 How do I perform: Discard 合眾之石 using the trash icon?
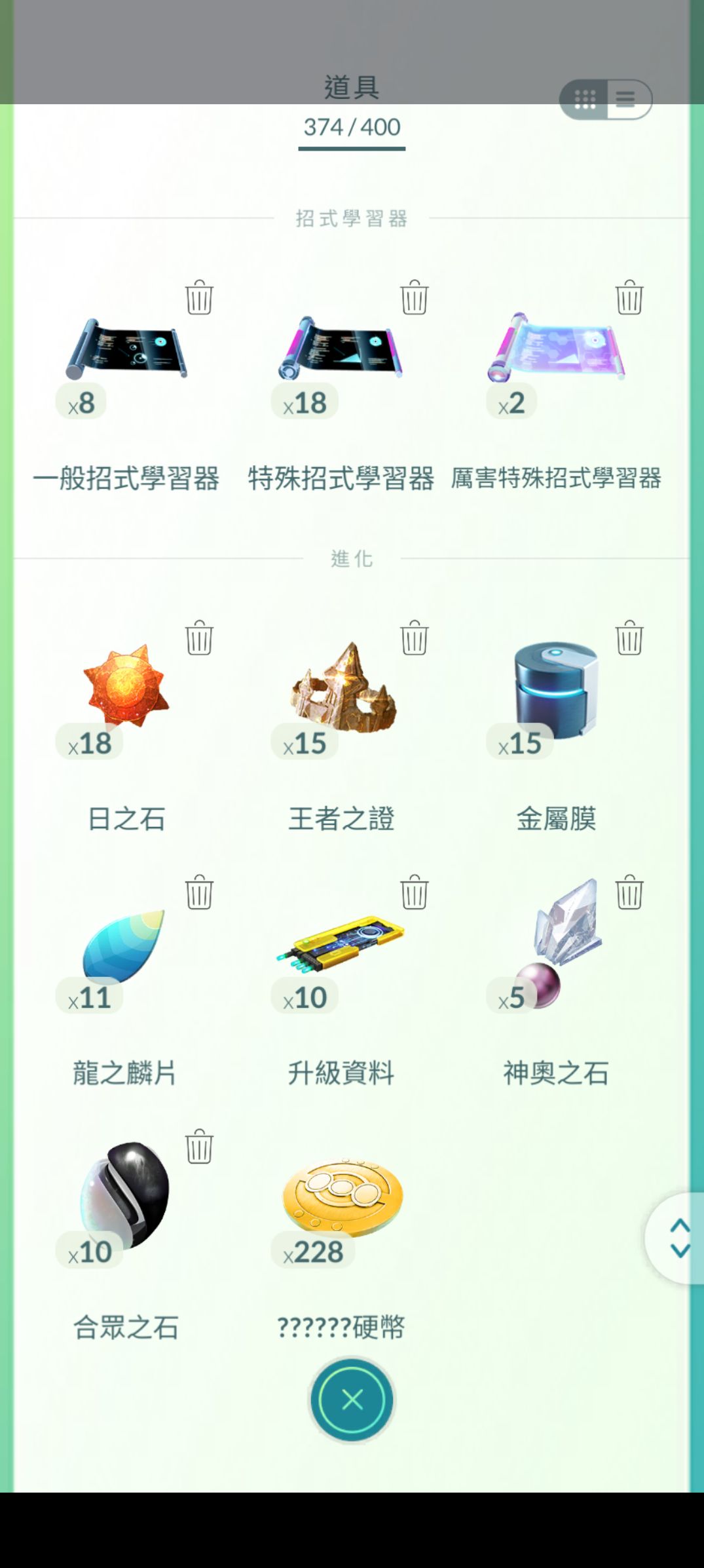pos(199,1147)
